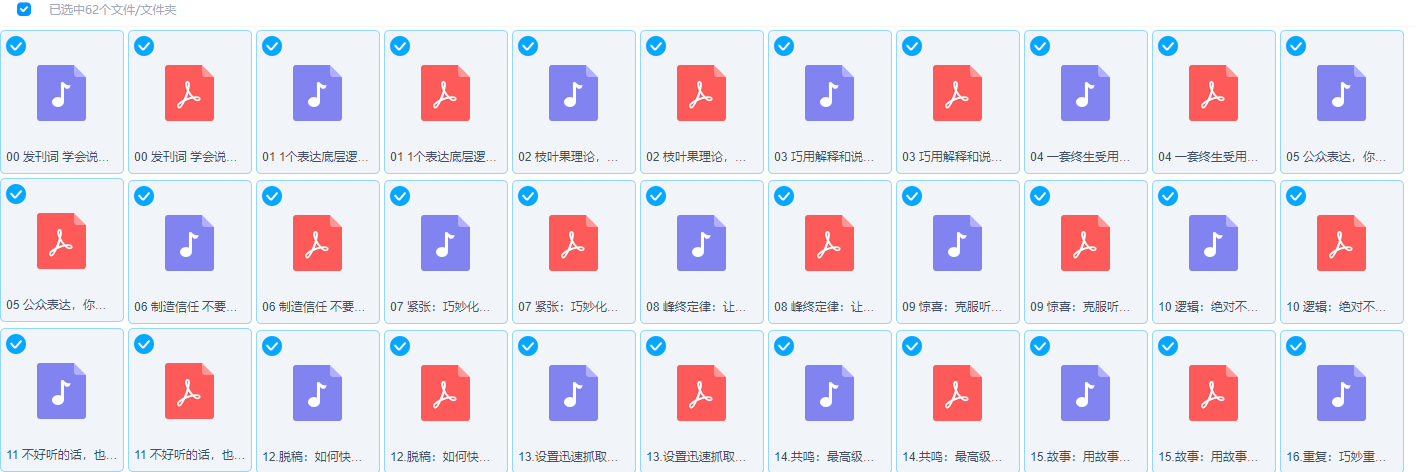Deselect checkmark on PDF 15.故事:用故事
1416x472 pixels.
[x=1168, y=345]
